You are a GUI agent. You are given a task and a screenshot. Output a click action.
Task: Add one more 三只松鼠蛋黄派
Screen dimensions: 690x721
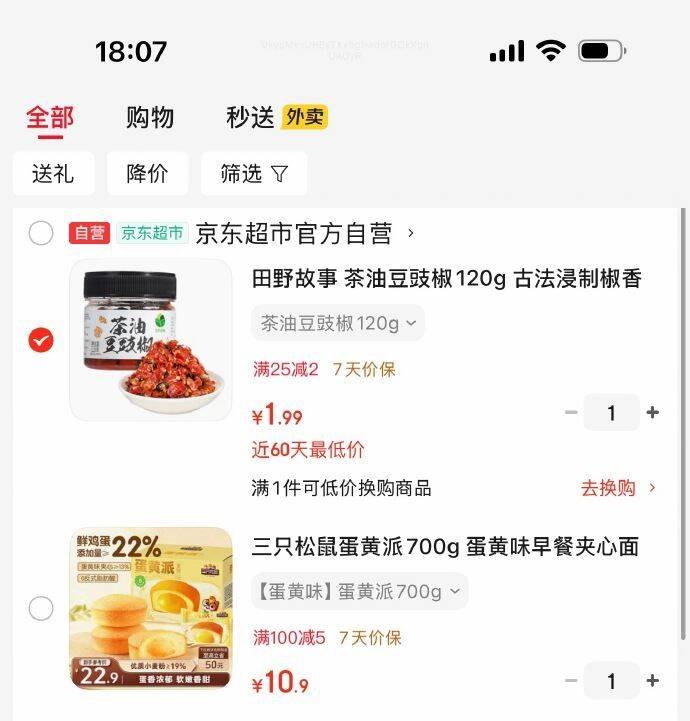653,681
